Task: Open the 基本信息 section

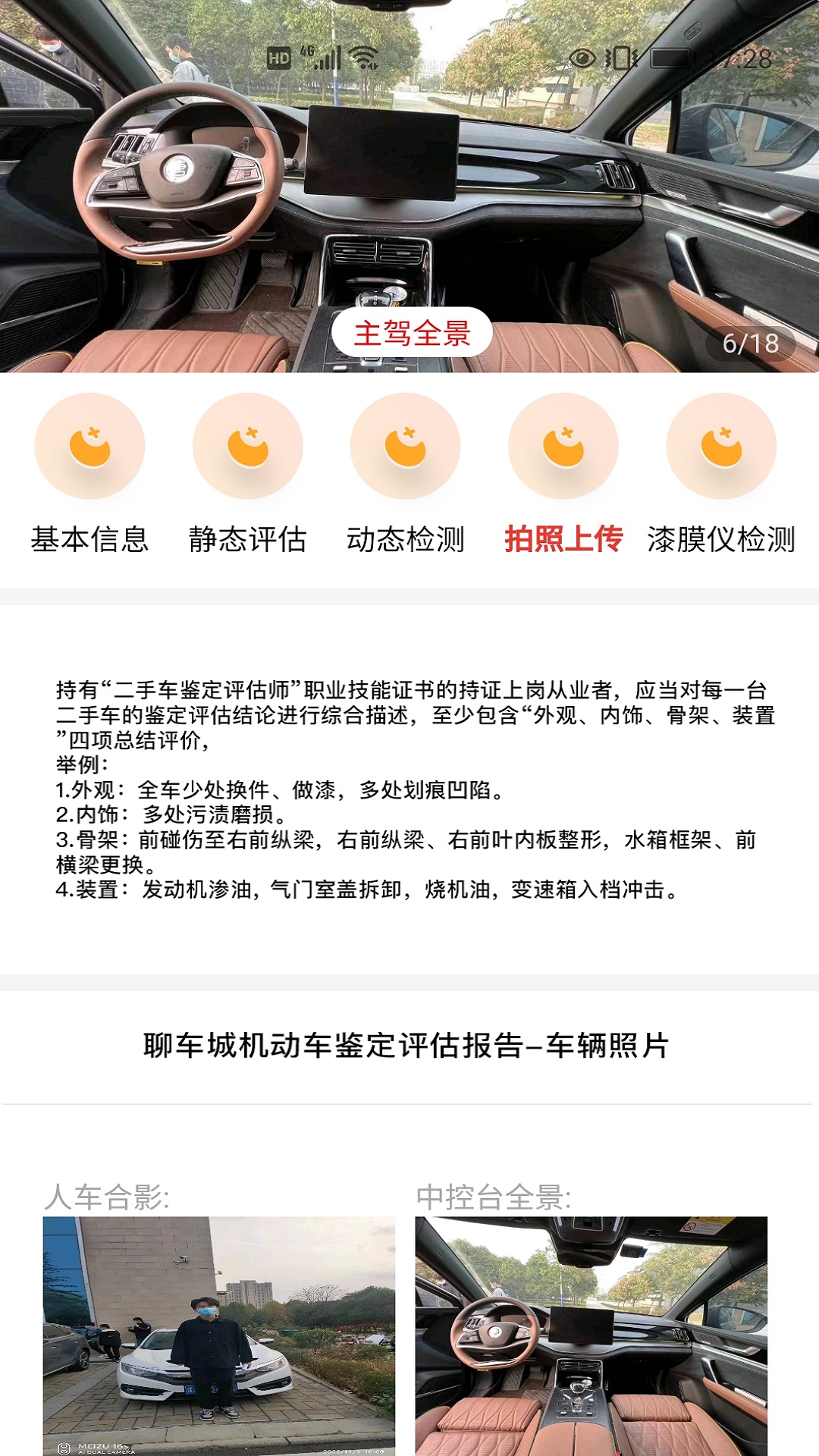Action: [89, 475]
